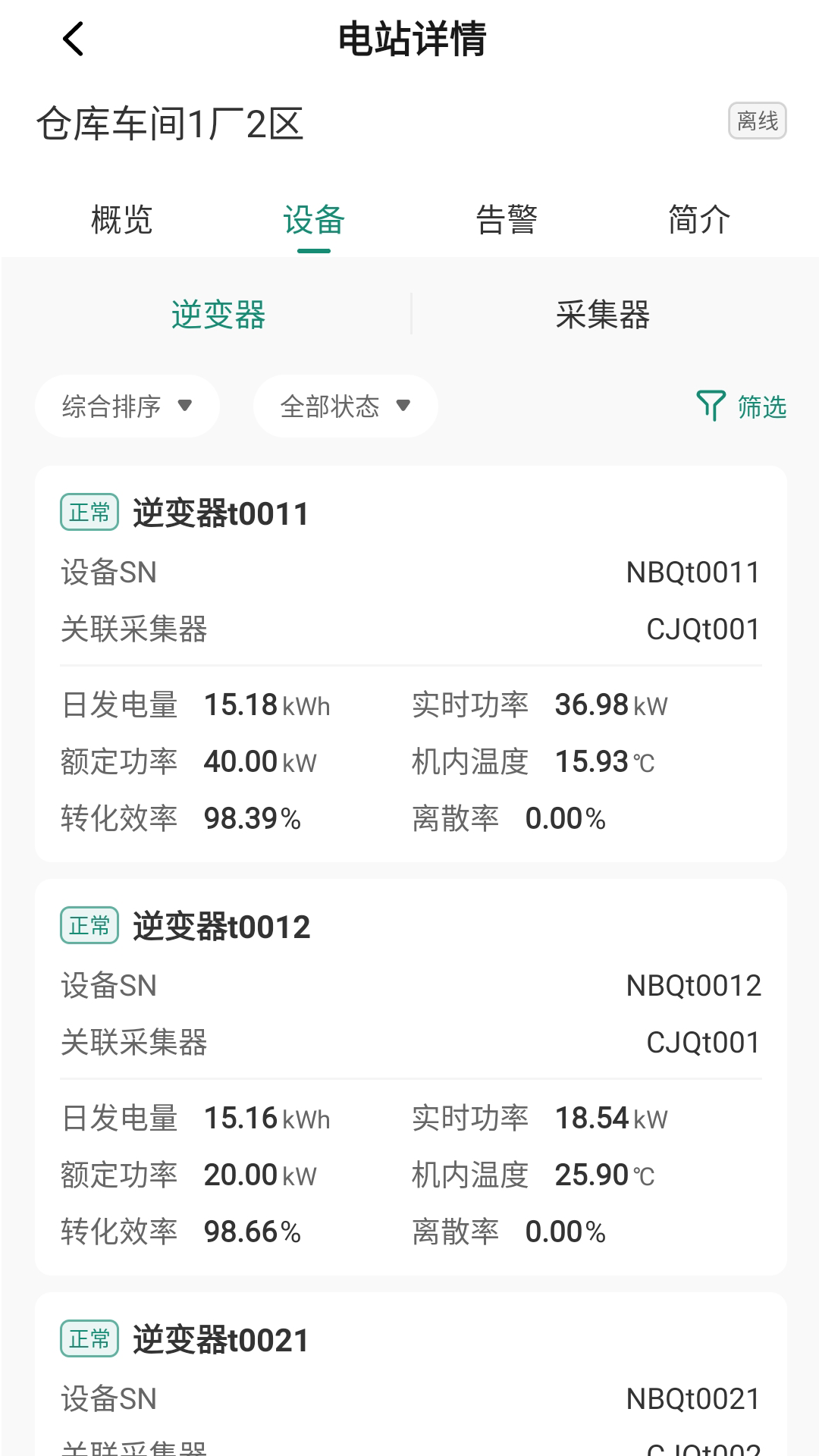Open the 逆变器t0011 device card
Viewport: 819px width, 1456px height.
(x=409, y=667)
